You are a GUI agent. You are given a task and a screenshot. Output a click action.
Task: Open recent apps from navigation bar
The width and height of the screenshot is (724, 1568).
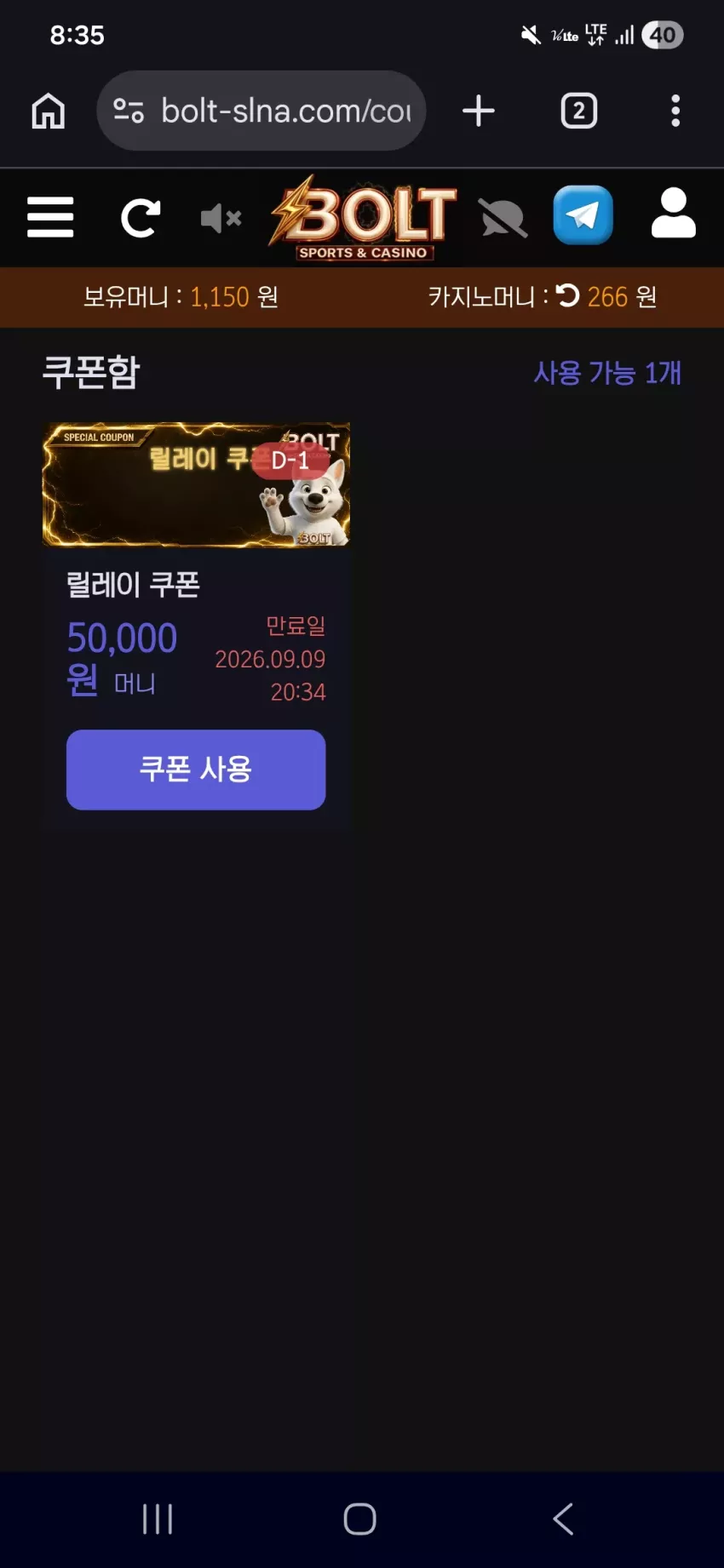pyautogui.click(x=158, y=1519)
